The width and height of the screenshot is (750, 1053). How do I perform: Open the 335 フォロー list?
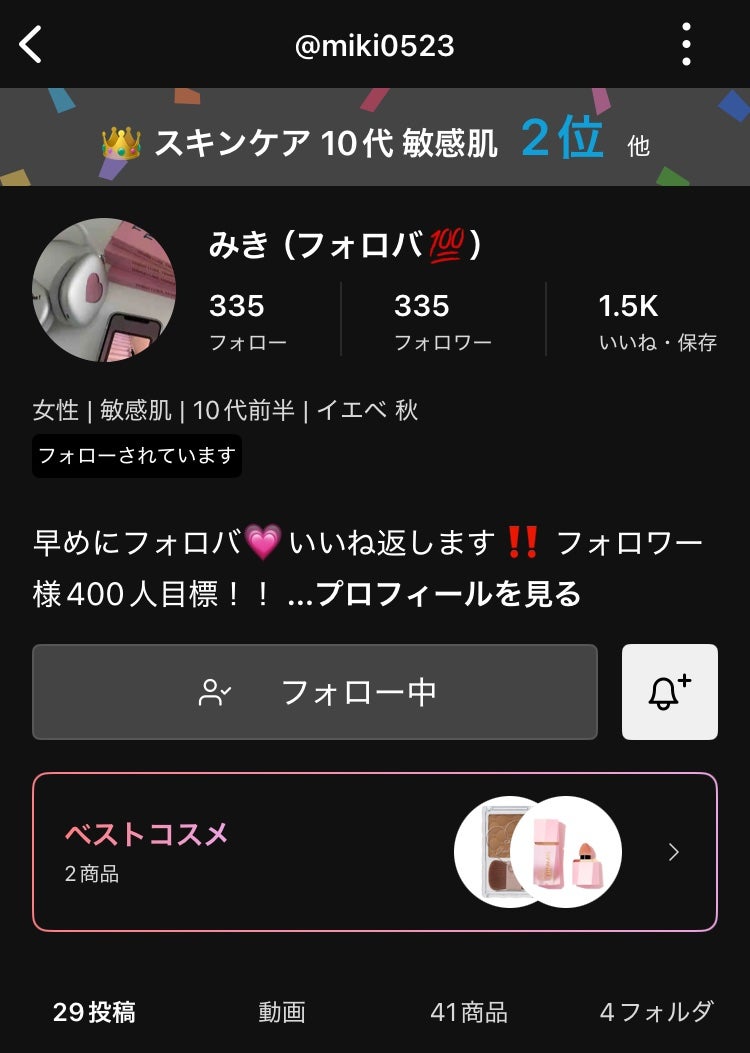(248, 320)
